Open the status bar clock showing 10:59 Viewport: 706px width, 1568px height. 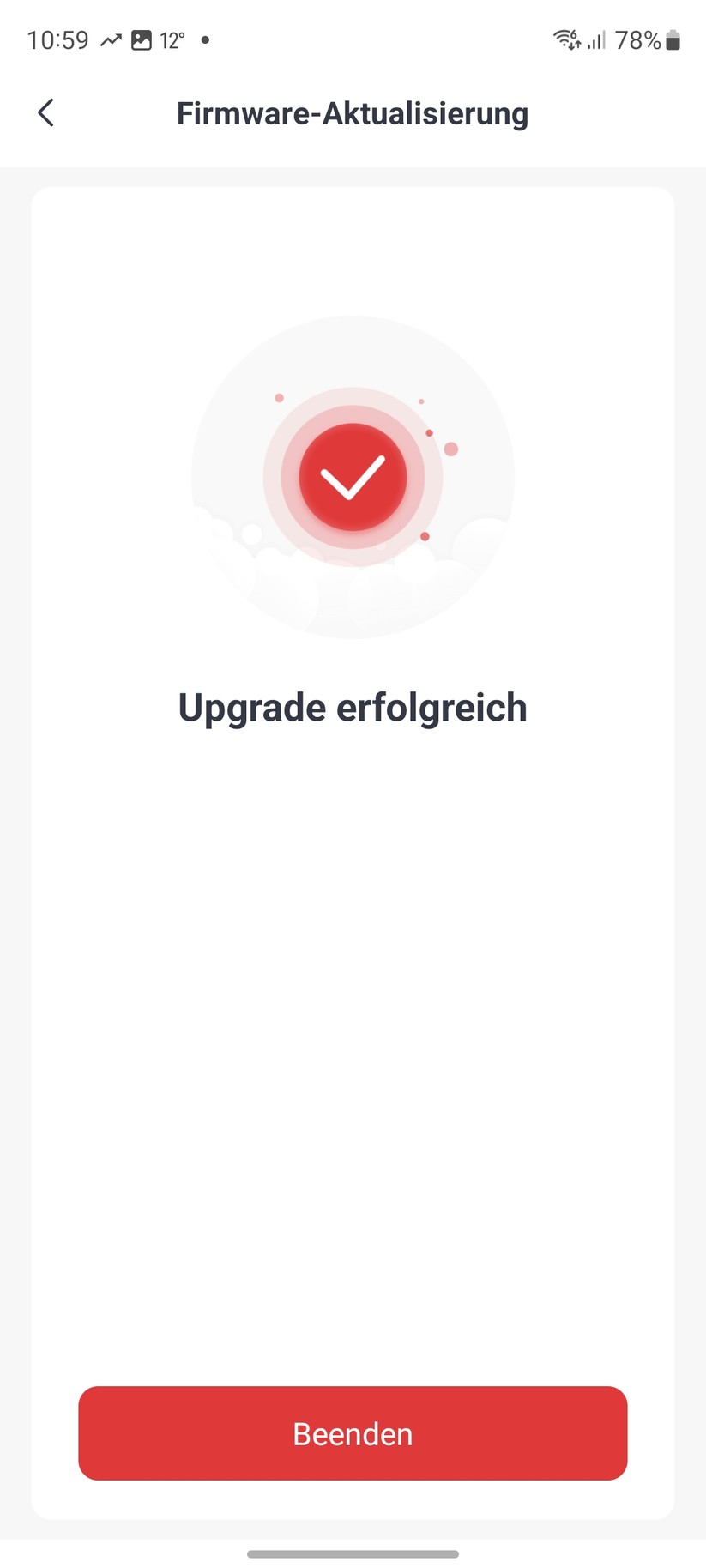[57, 39]
